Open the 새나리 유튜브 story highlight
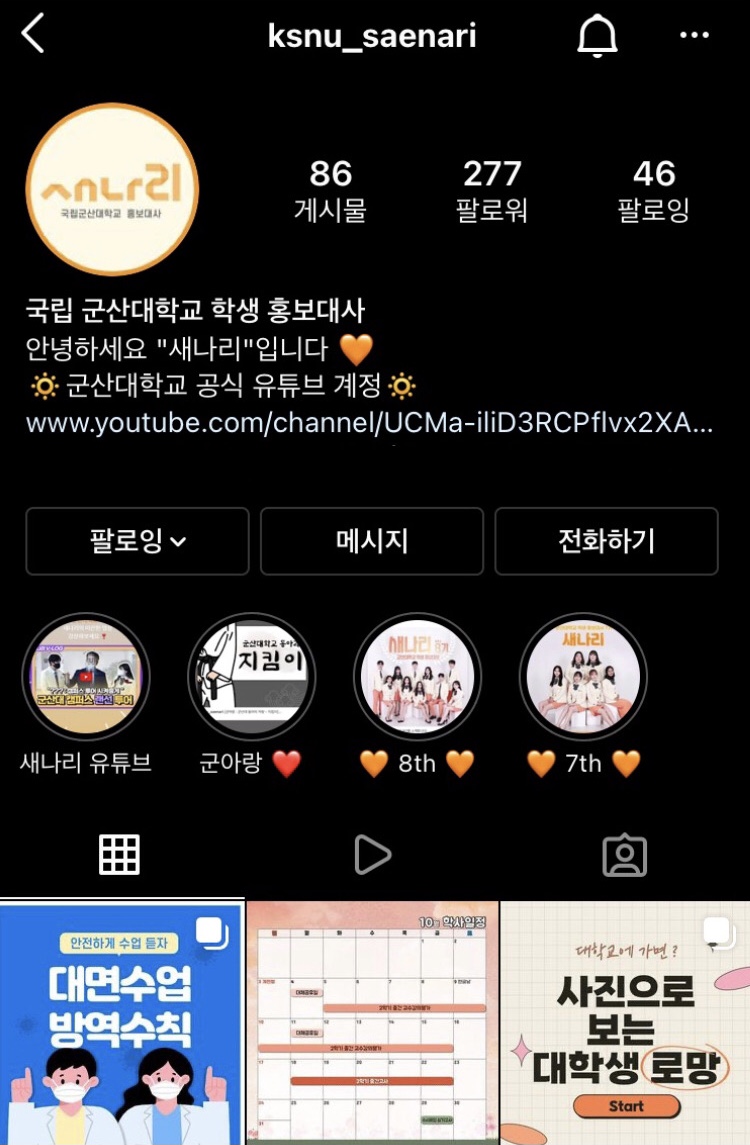Screen dimensions: 750x1145 point(86,677)
